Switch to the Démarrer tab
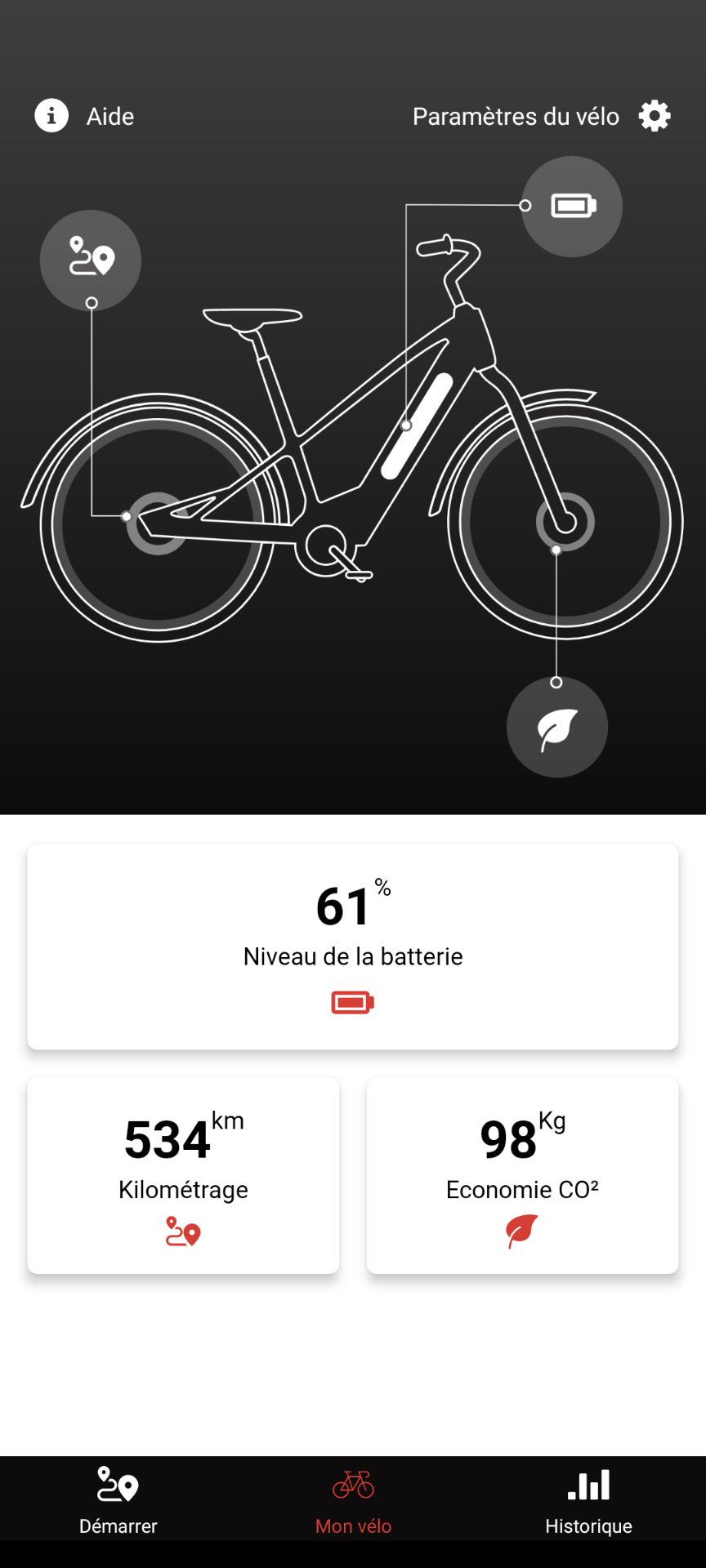 click(x=118, y=1499)
